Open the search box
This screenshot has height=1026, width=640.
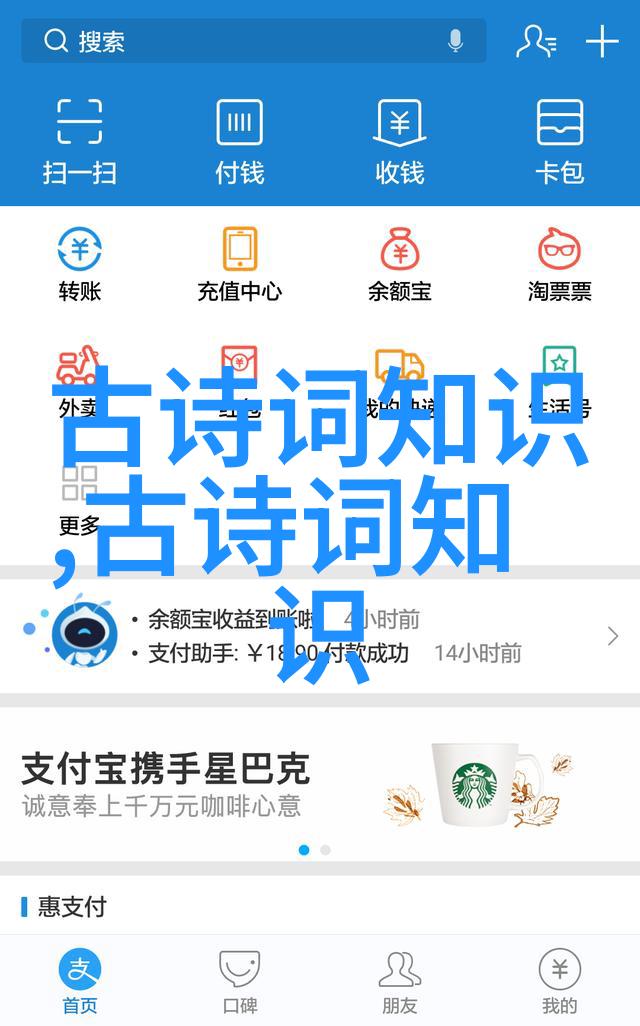(240, 42)
